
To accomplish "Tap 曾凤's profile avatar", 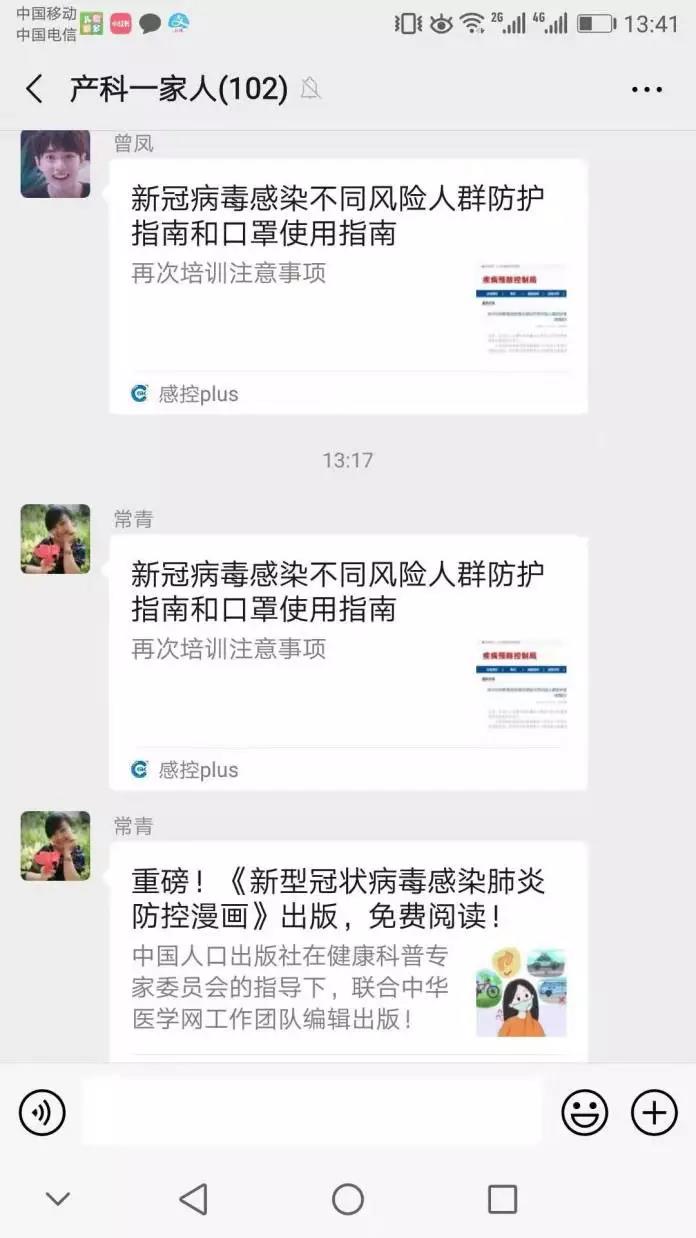I will (55, 164).
